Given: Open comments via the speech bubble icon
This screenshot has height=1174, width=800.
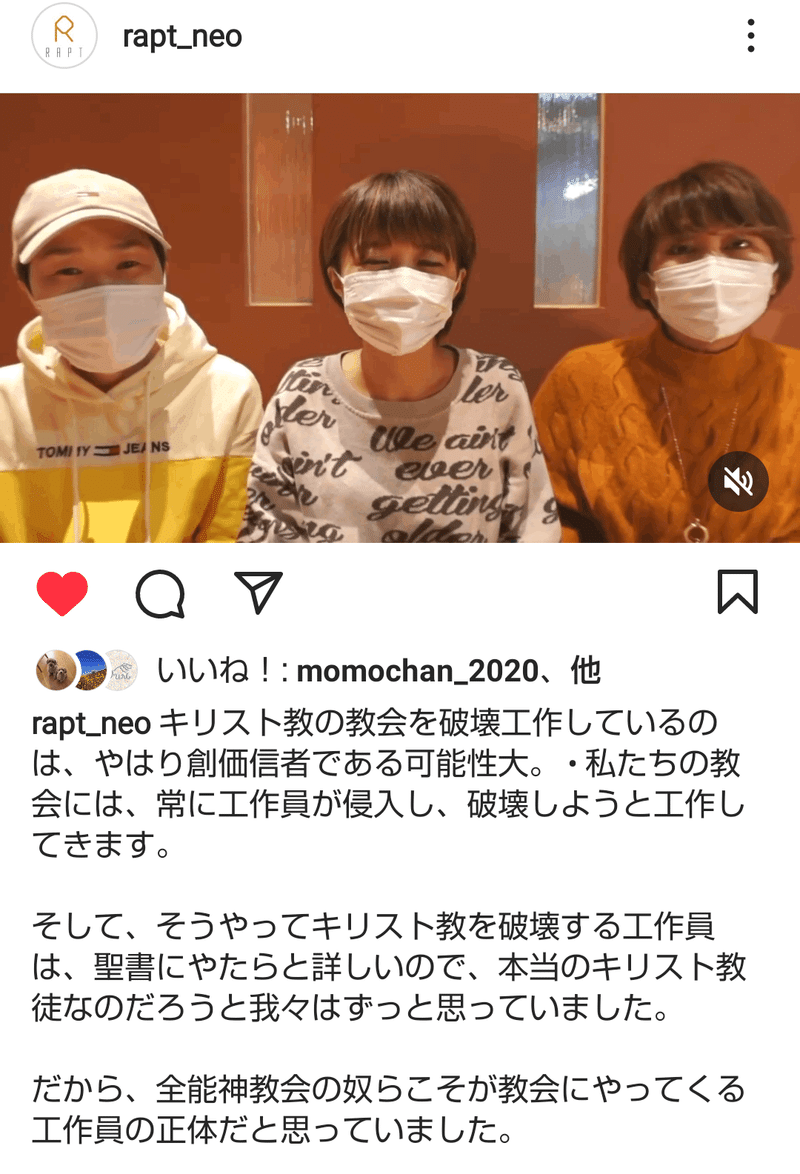Looking at the screenshot, I should (x=160, y=594).
